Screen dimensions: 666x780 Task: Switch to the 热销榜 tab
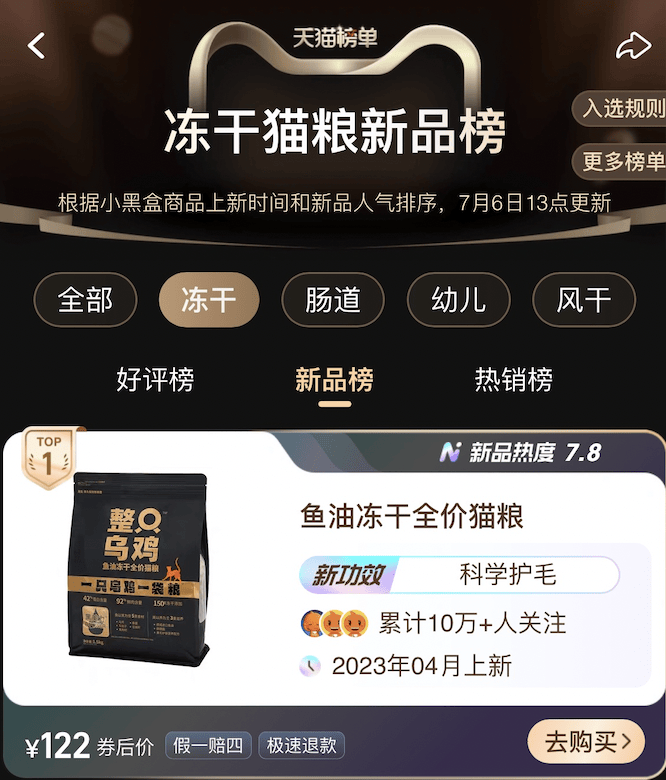pos(513,380)
